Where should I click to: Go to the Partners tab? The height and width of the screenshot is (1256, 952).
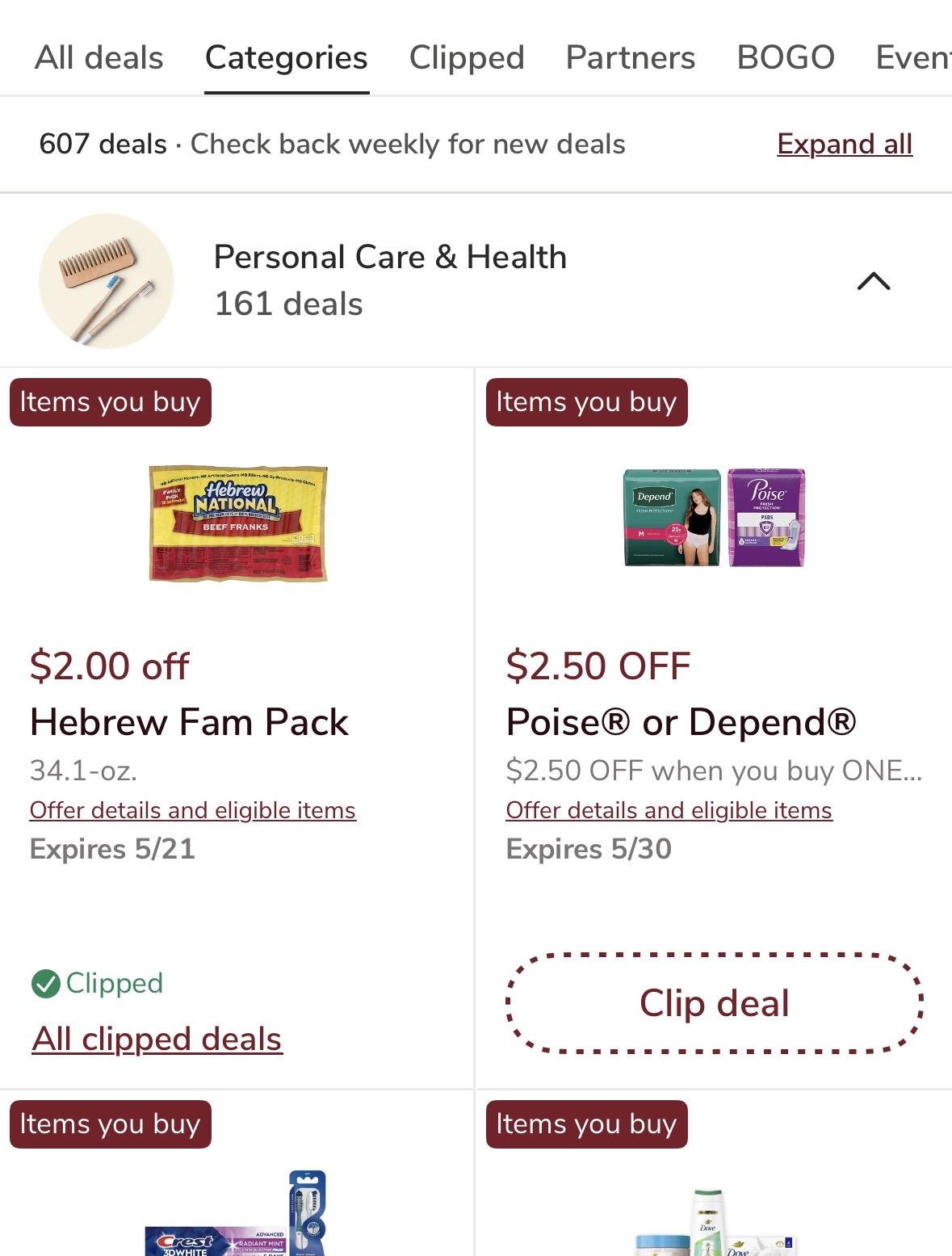tap(631, 58)
